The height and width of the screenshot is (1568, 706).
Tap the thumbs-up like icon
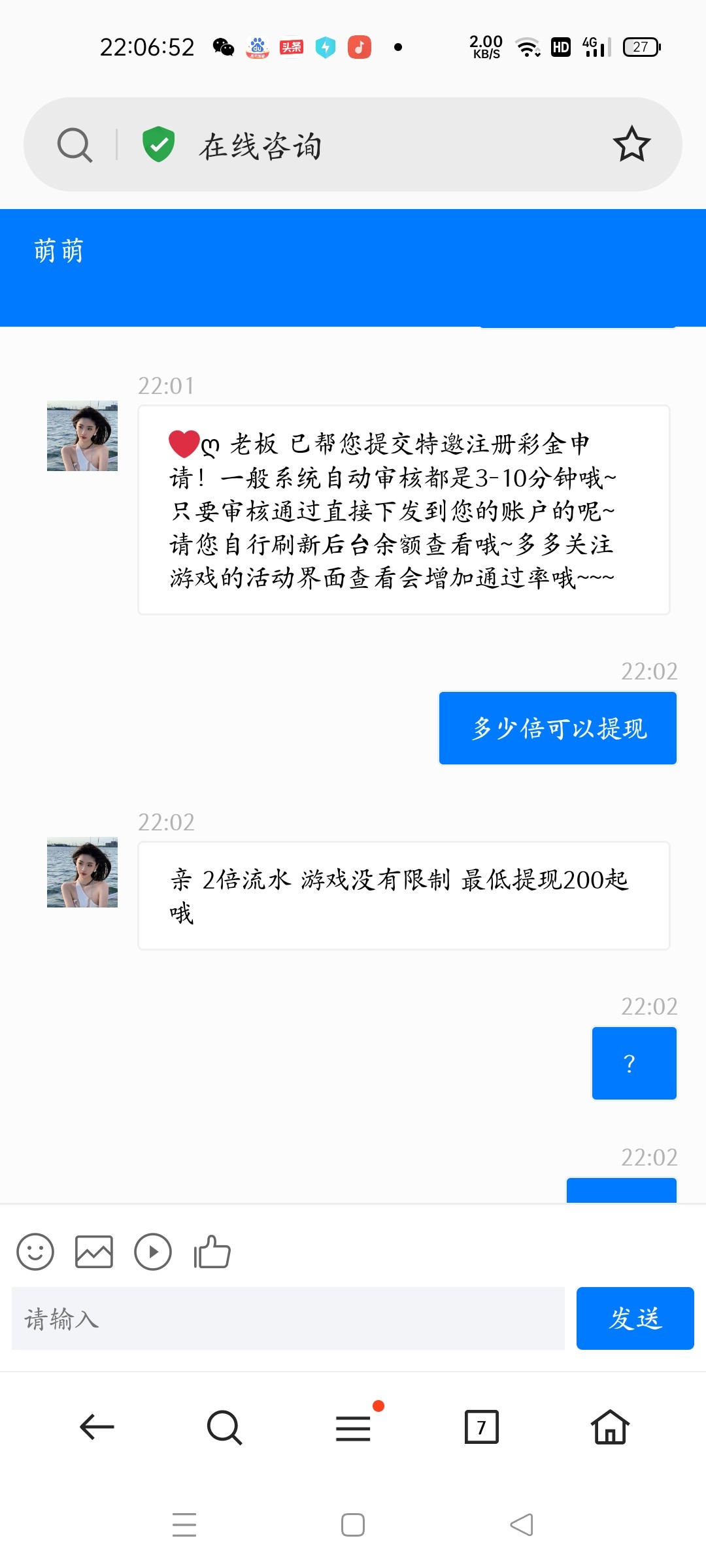212,1252
